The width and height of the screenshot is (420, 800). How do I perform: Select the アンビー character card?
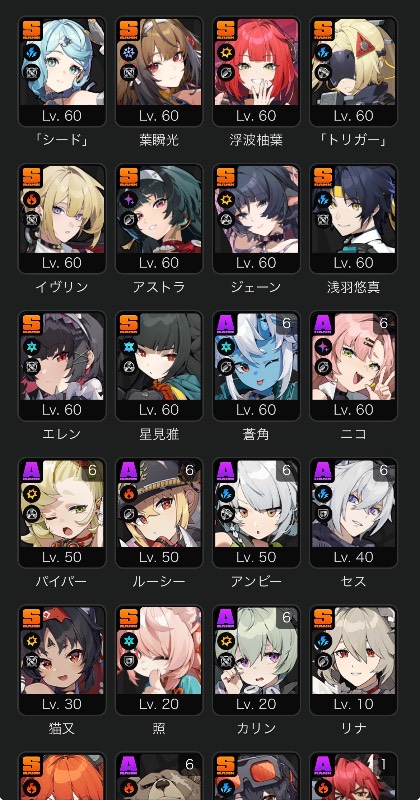tap(256, 513)
